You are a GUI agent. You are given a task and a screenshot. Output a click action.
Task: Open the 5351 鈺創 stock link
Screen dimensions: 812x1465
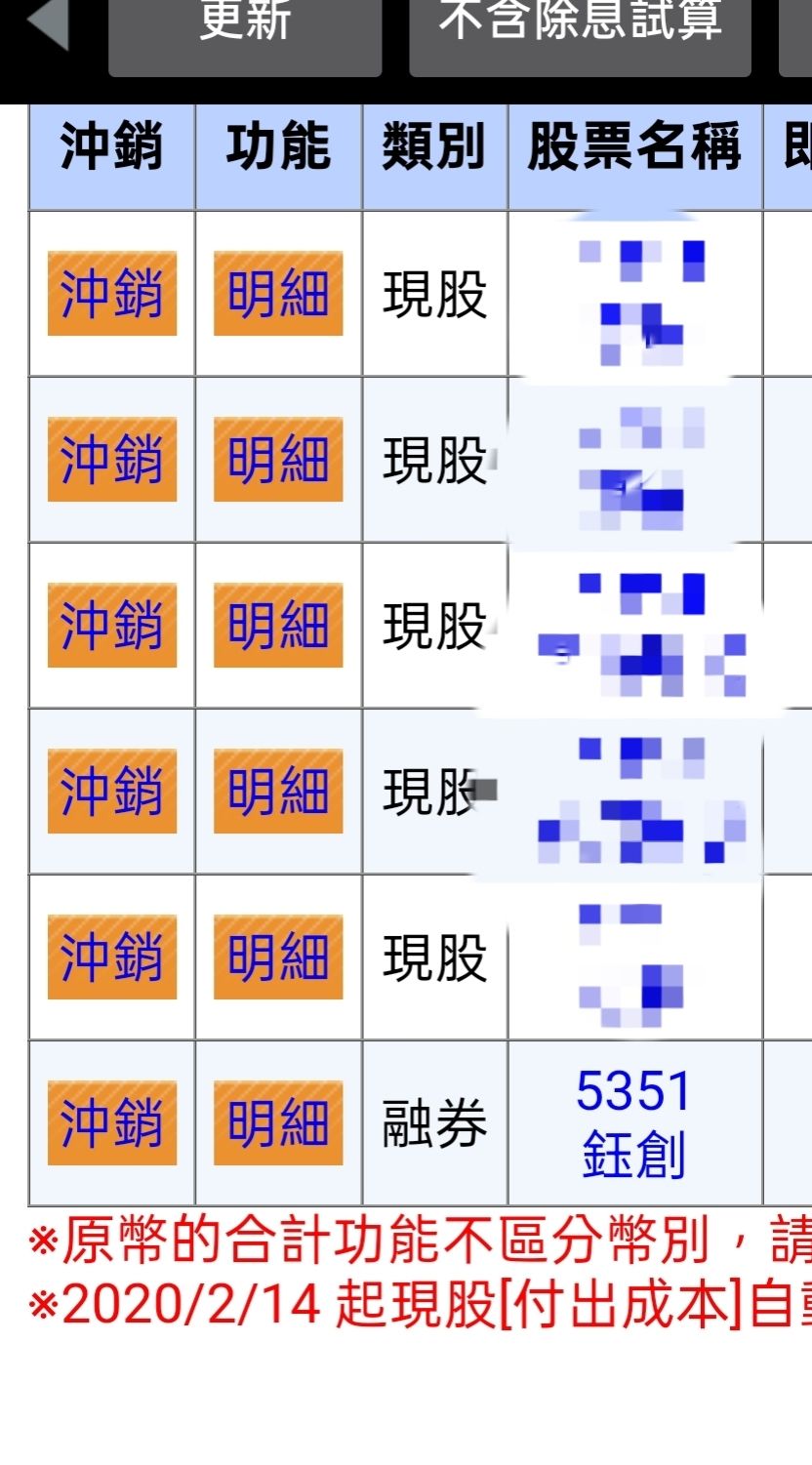point(633,1122)
